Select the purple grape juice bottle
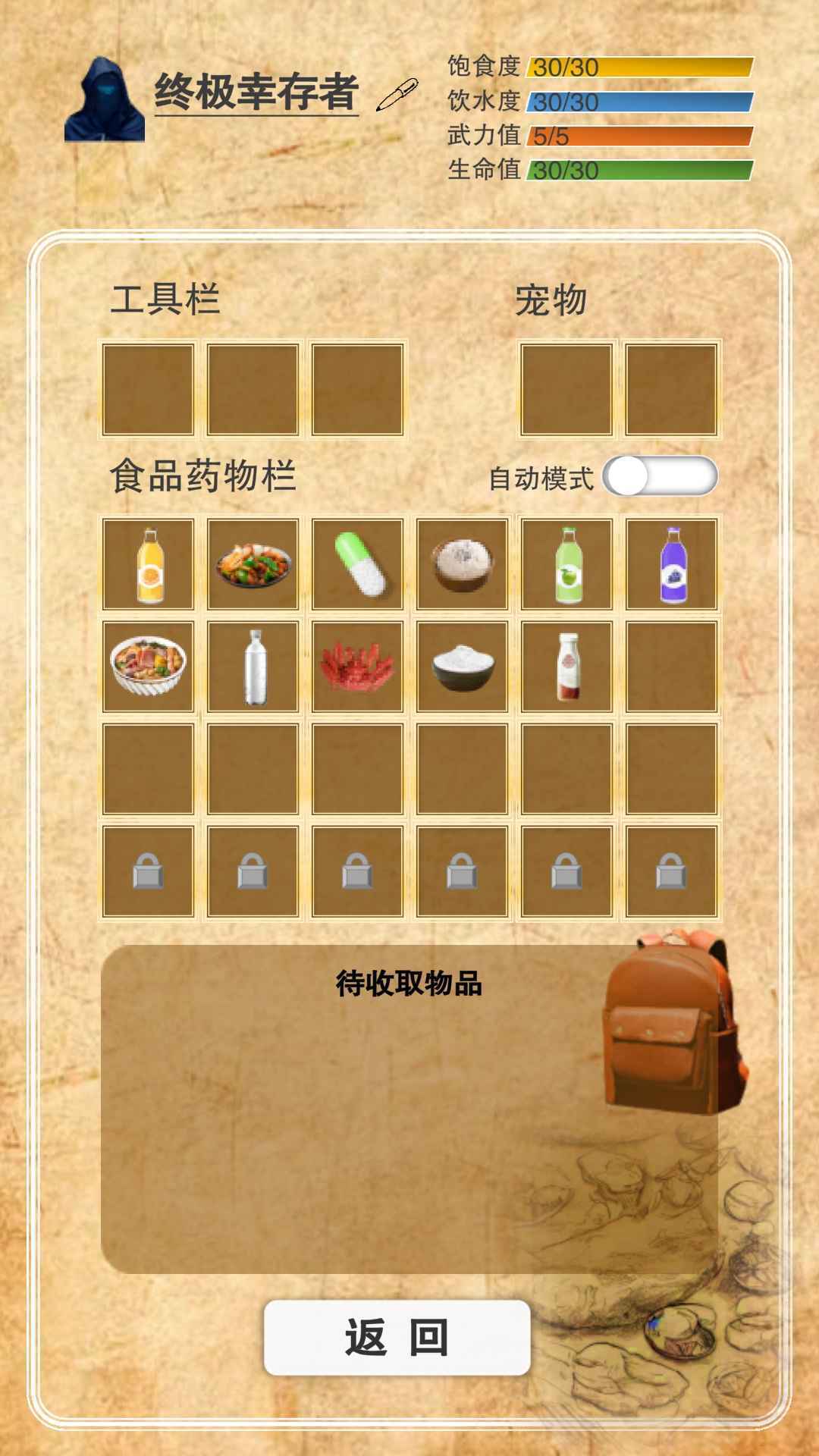Image resolution: width=819 pixels, height=1456 pixels. pos(671,564)
